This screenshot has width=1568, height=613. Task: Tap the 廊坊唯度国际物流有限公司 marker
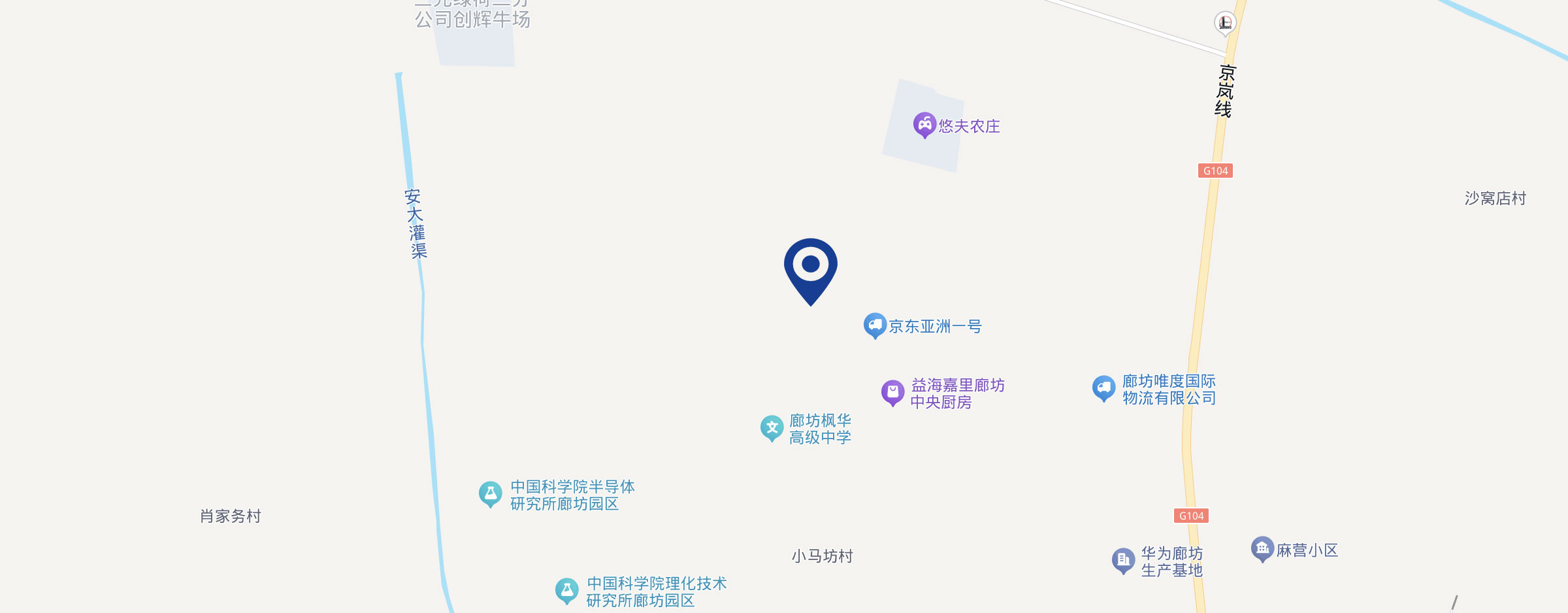point(1103,388)
